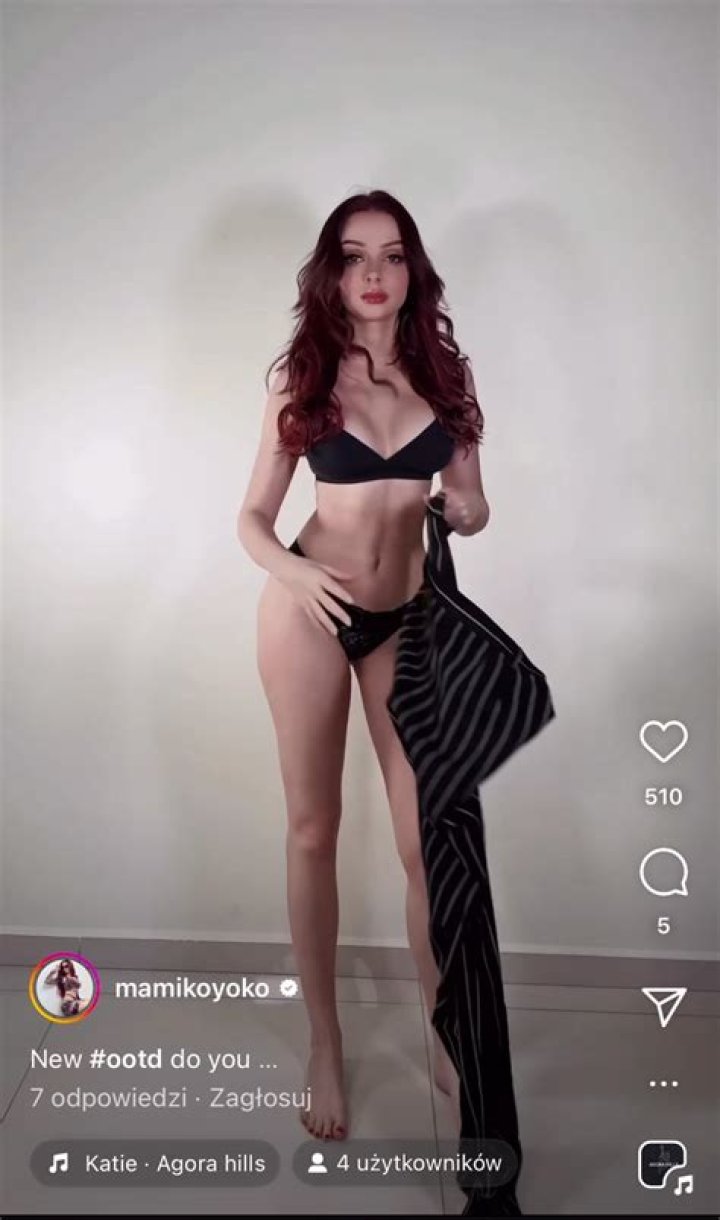Tap Zagłosuj to vote in the poll
Screen dimensions: 720x1220
(x=261, y=1097)
